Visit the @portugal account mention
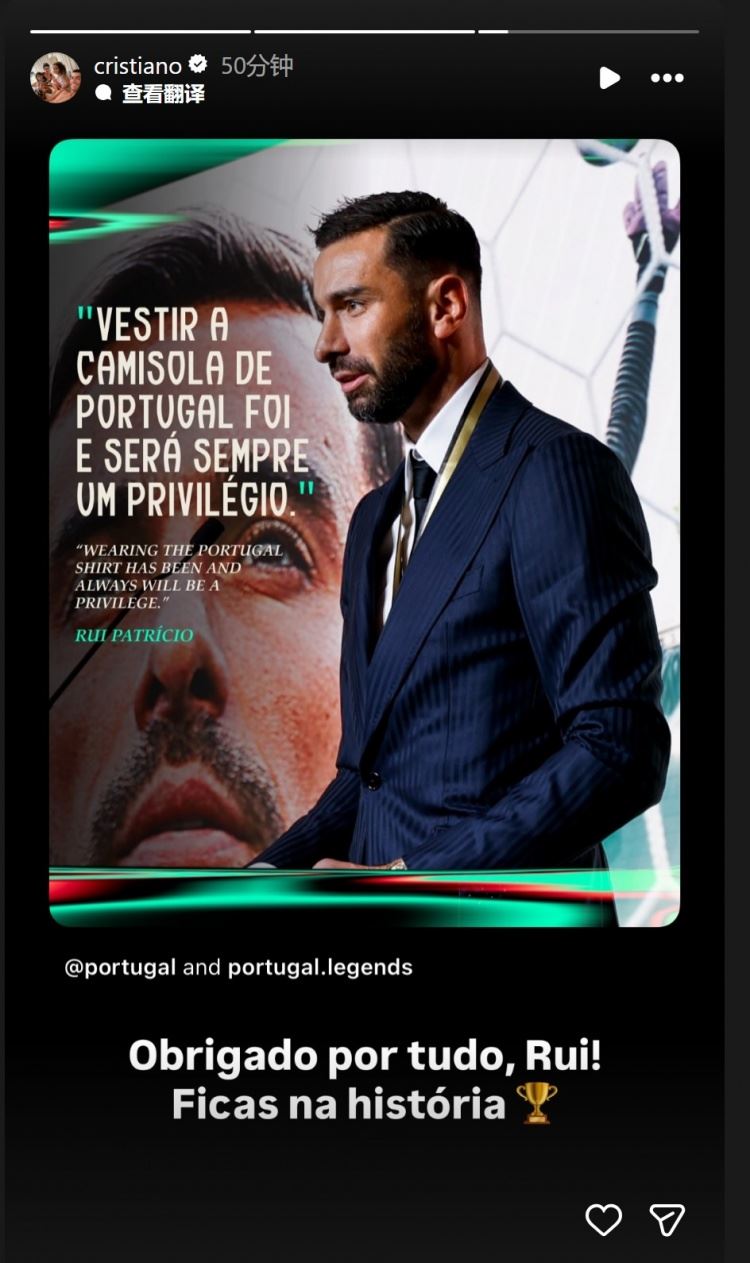Screen dimensions: 750x1263 coord(120,968)
